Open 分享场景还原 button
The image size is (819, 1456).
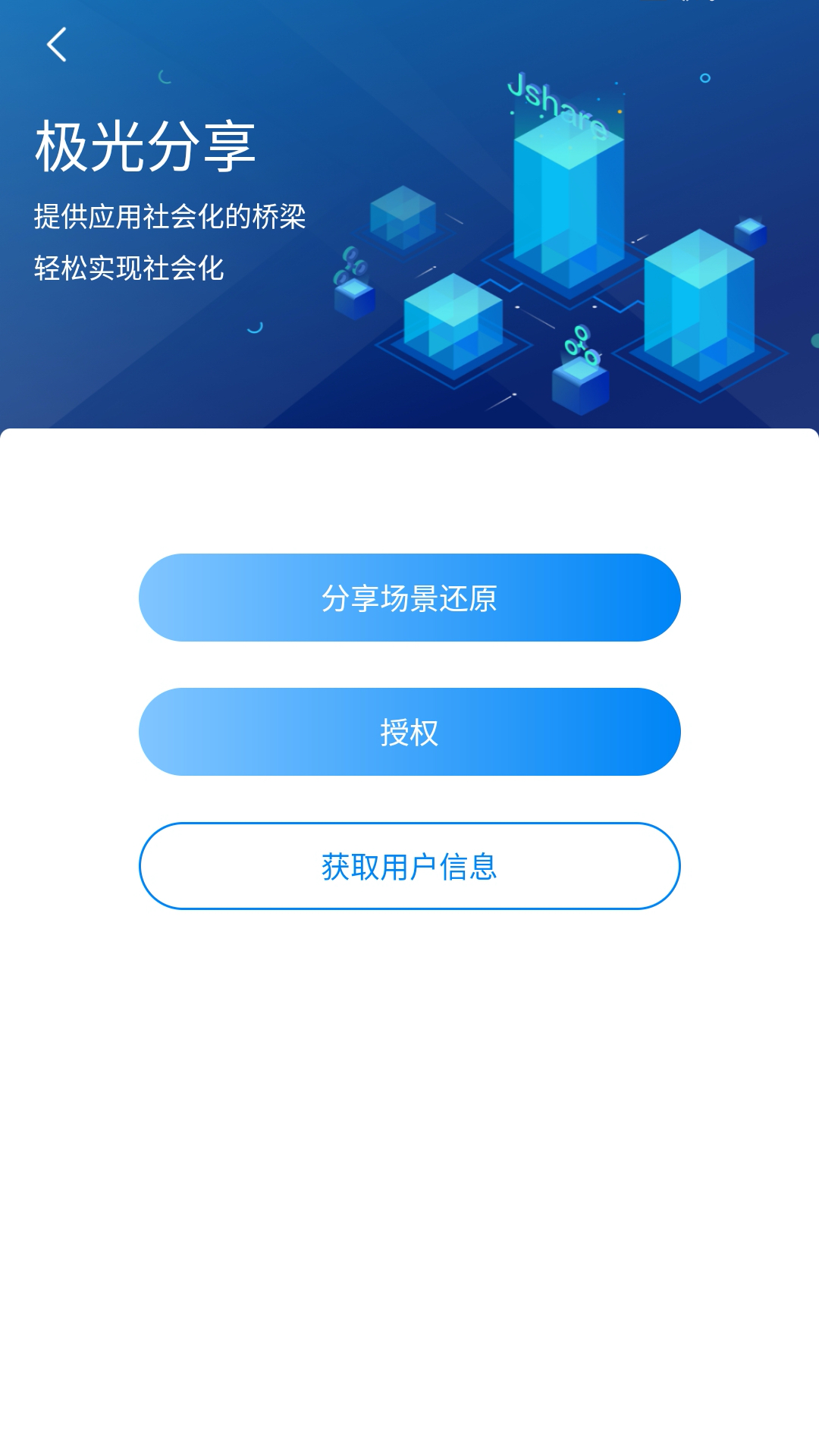coord(409,598)
